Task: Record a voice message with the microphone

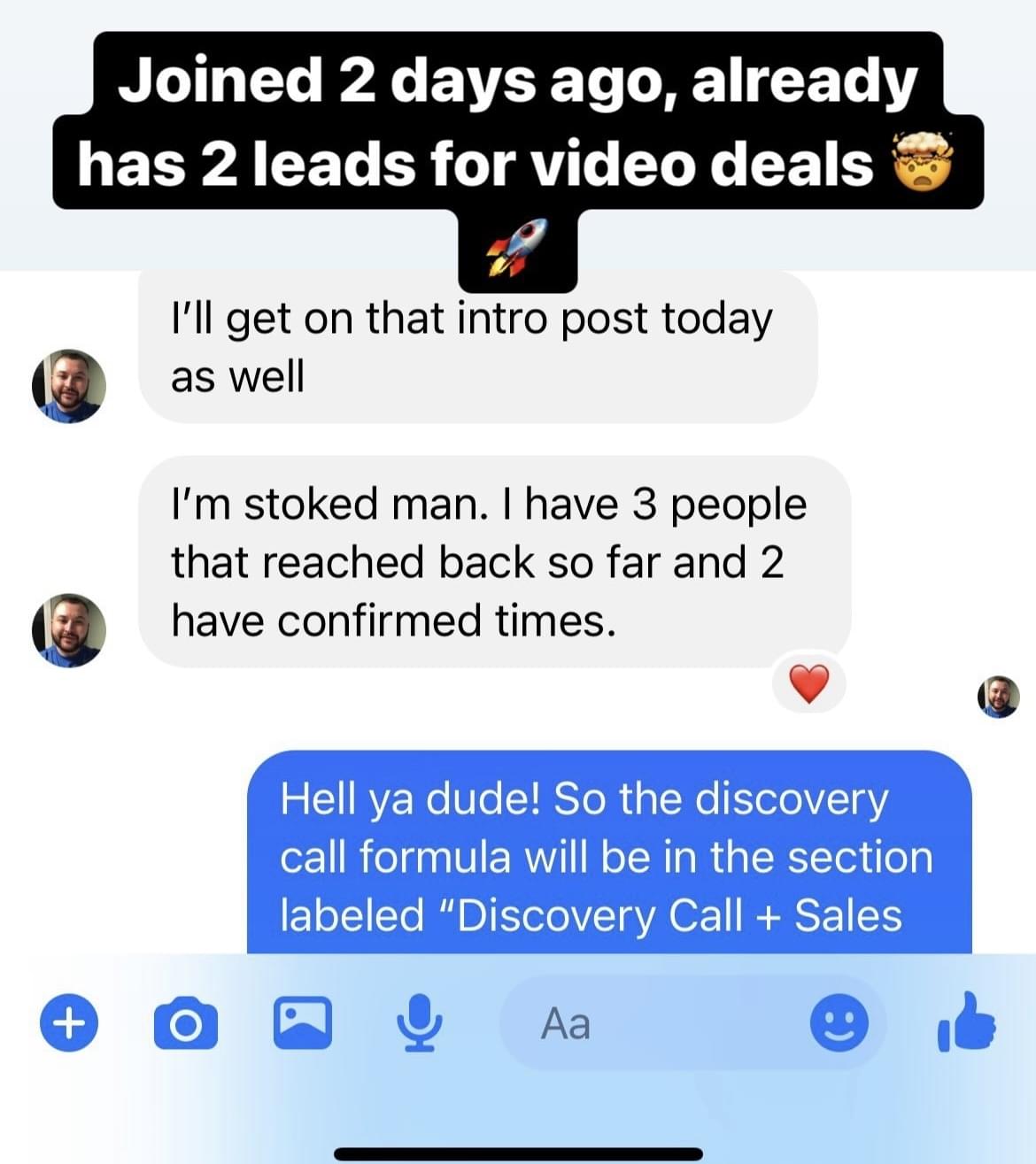Action: point(418,1022)
